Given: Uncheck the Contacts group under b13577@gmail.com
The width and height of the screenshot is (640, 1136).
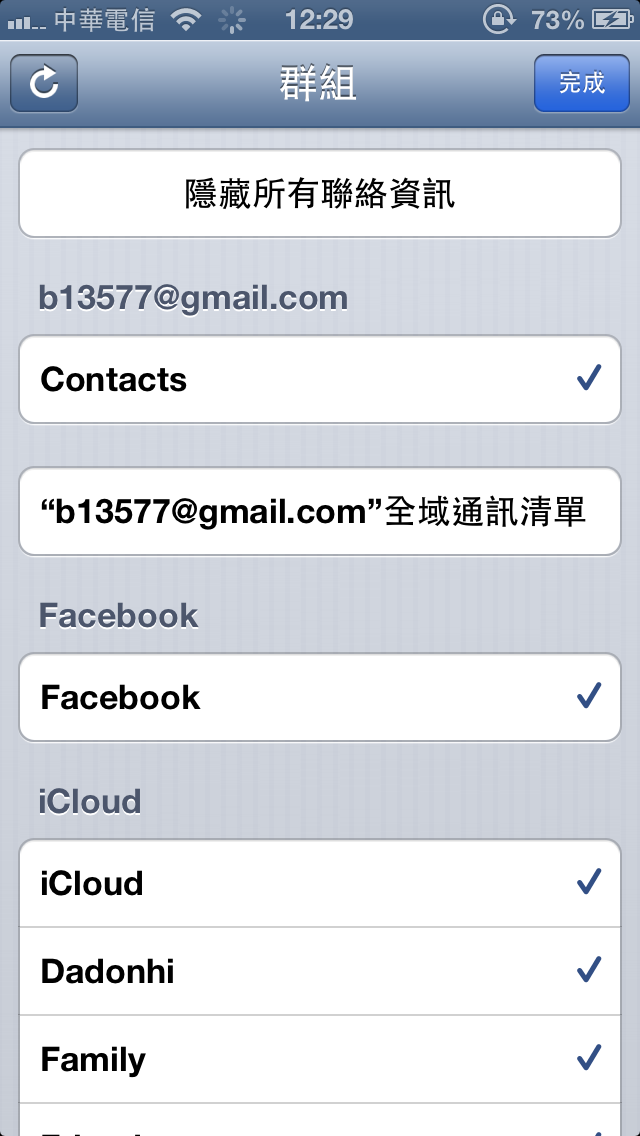Looking at the screenshot, I should click(320, 380).
